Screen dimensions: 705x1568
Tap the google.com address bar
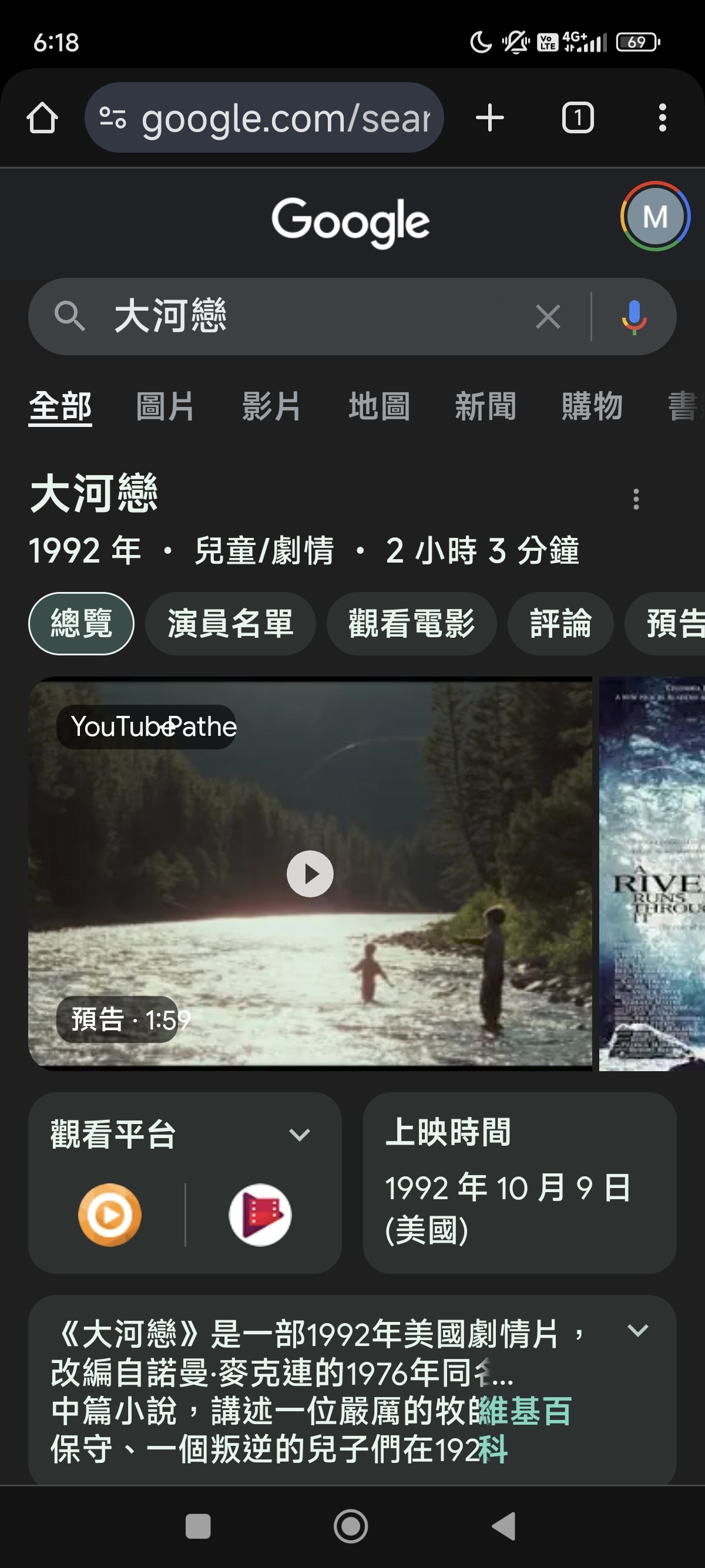[264, 117]
